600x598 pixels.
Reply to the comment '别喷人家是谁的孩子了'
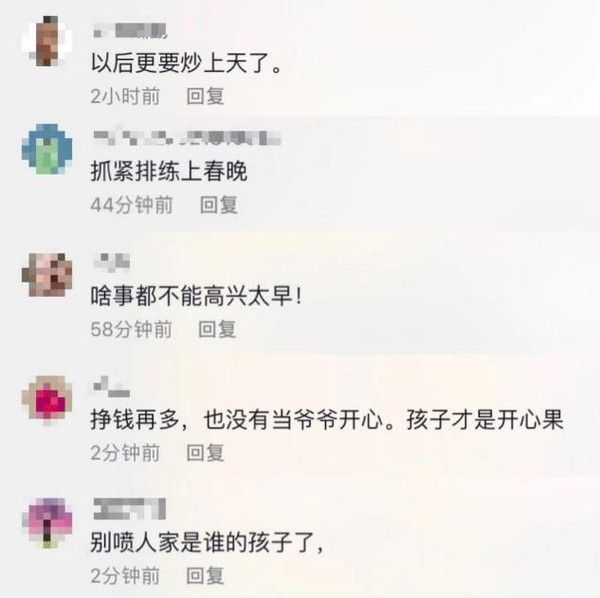[x=206, y=575]
